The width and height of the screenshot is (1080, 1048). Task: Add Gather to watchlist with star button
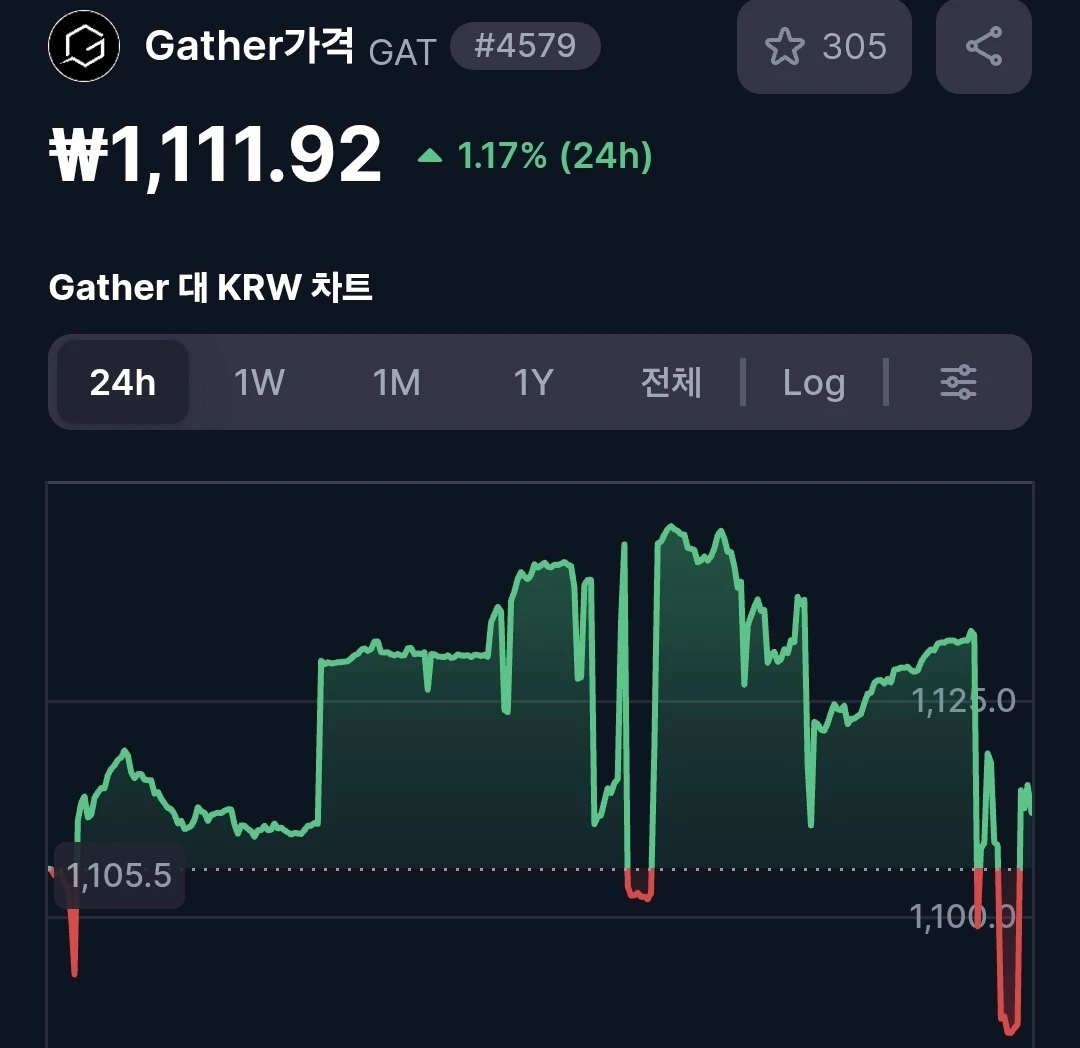(x=824, y=46)
